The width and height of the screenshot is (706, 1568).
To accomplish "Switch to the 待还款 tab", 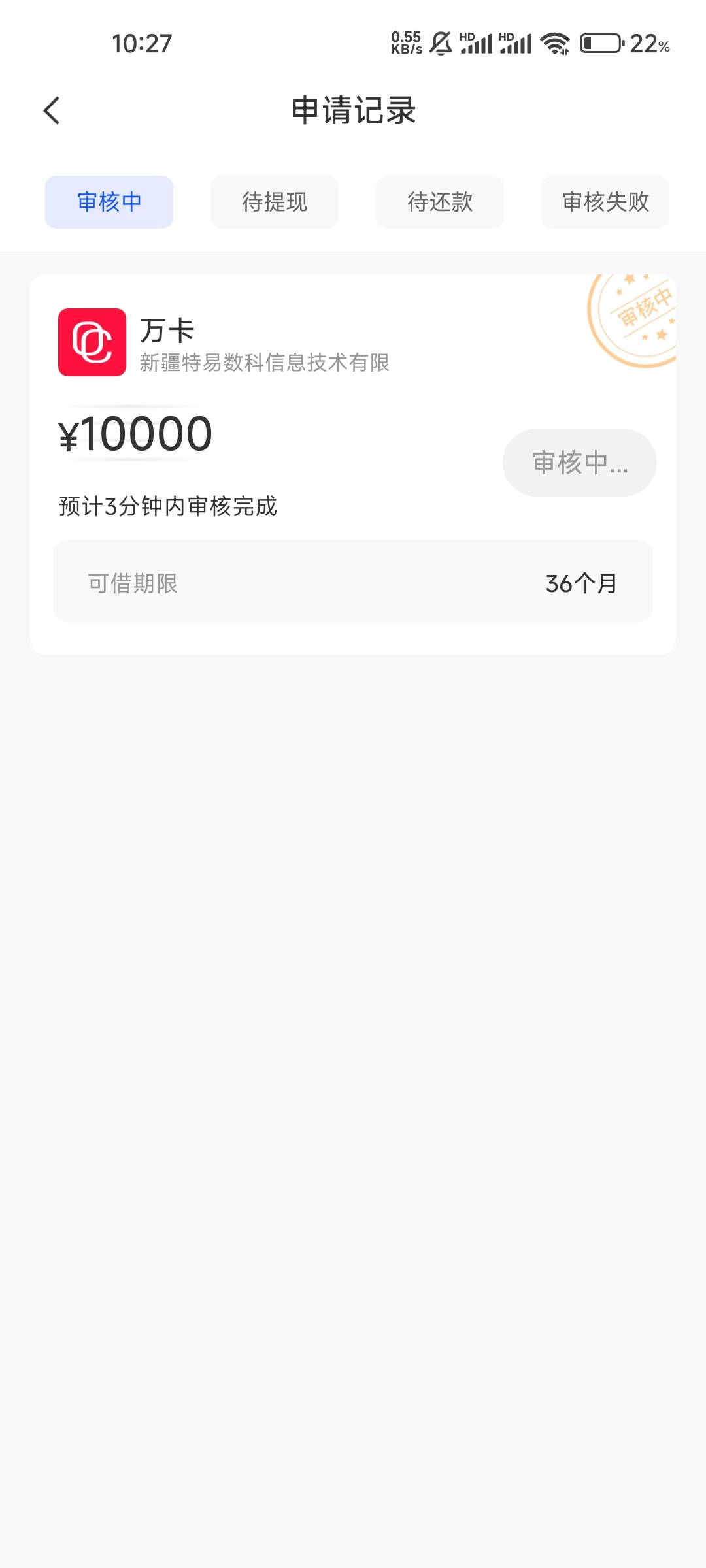I will pos(440,202).
